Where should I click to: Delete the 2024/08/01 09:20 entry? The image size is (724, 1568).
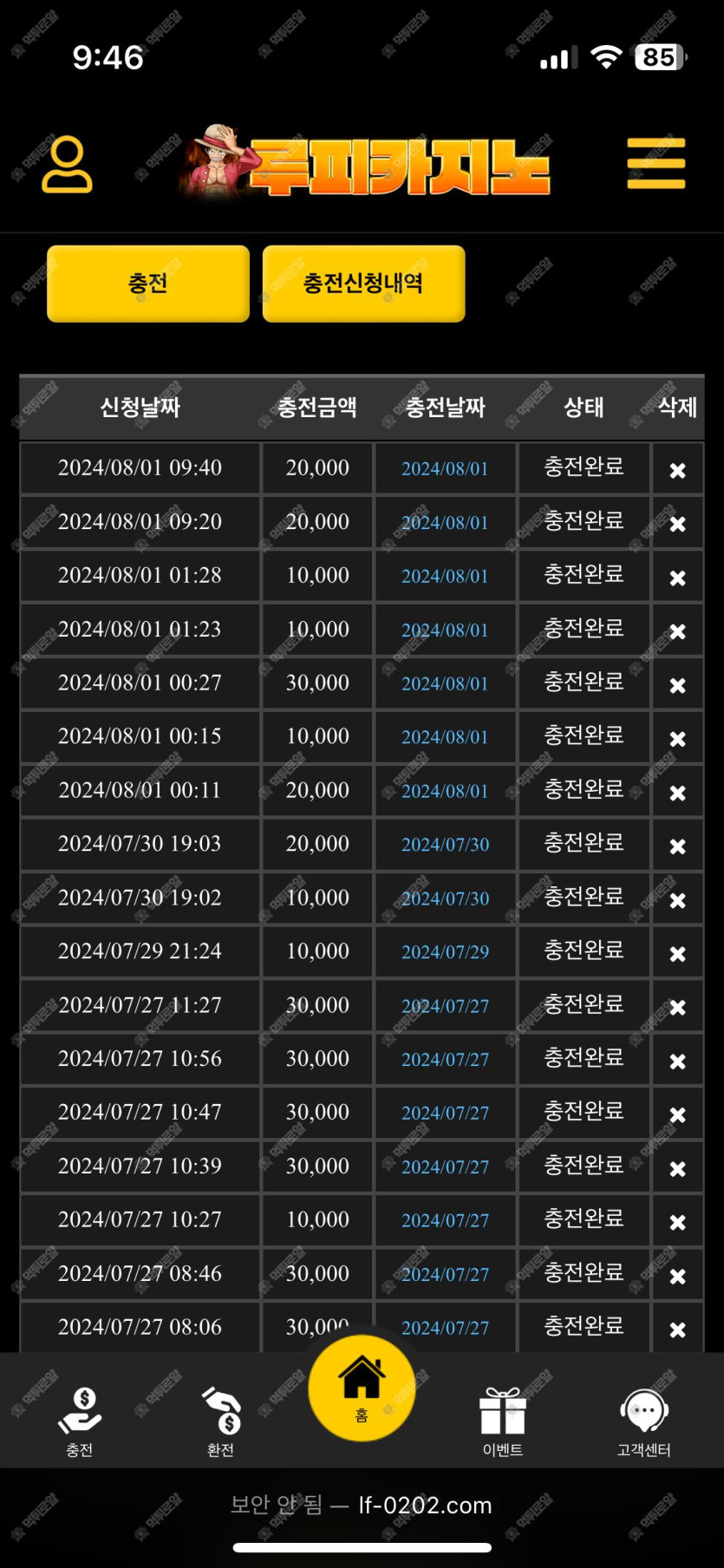click(678, 524)
